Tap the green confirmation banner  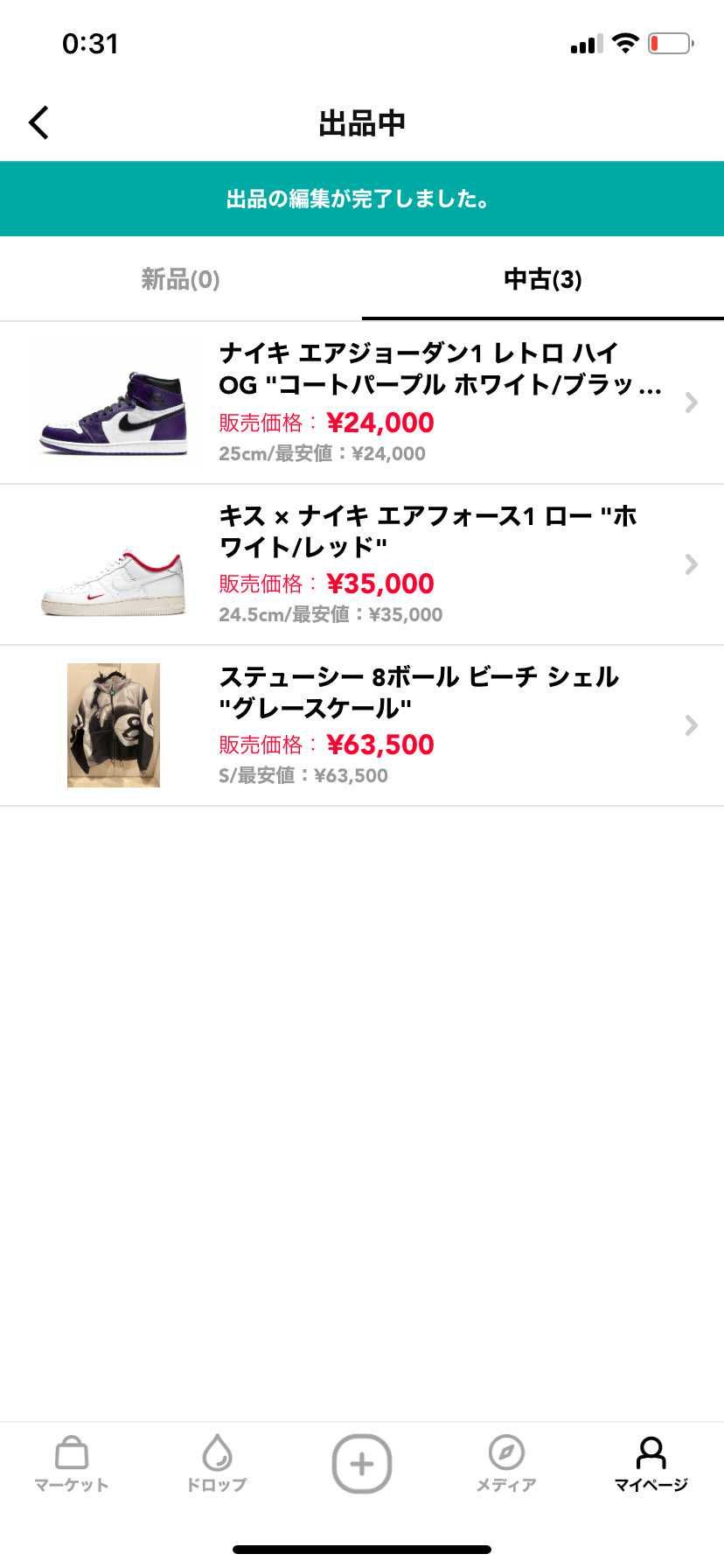[362, 199]
